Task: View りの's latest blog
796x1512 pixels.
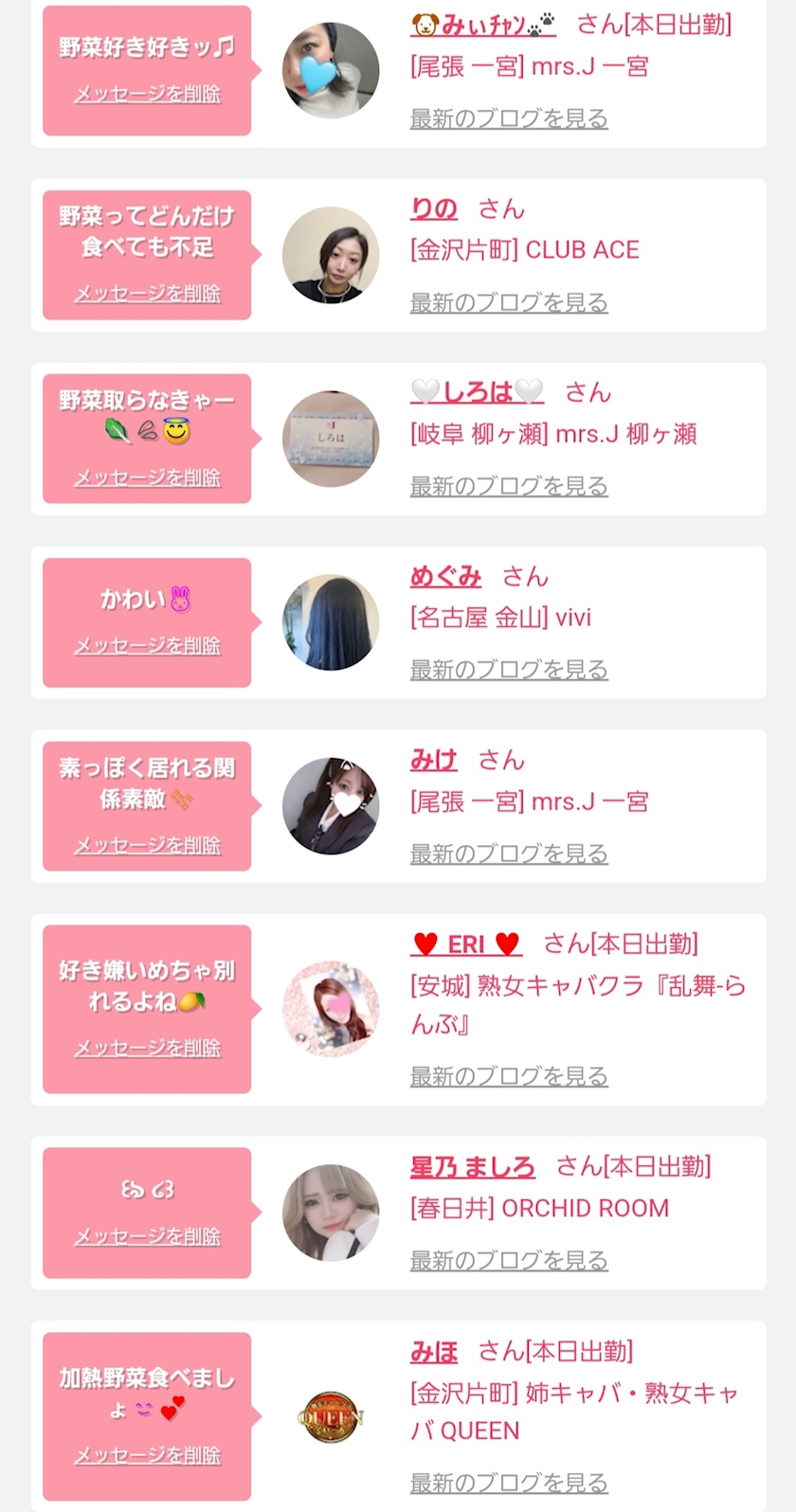Action: [x=509, y=302]
